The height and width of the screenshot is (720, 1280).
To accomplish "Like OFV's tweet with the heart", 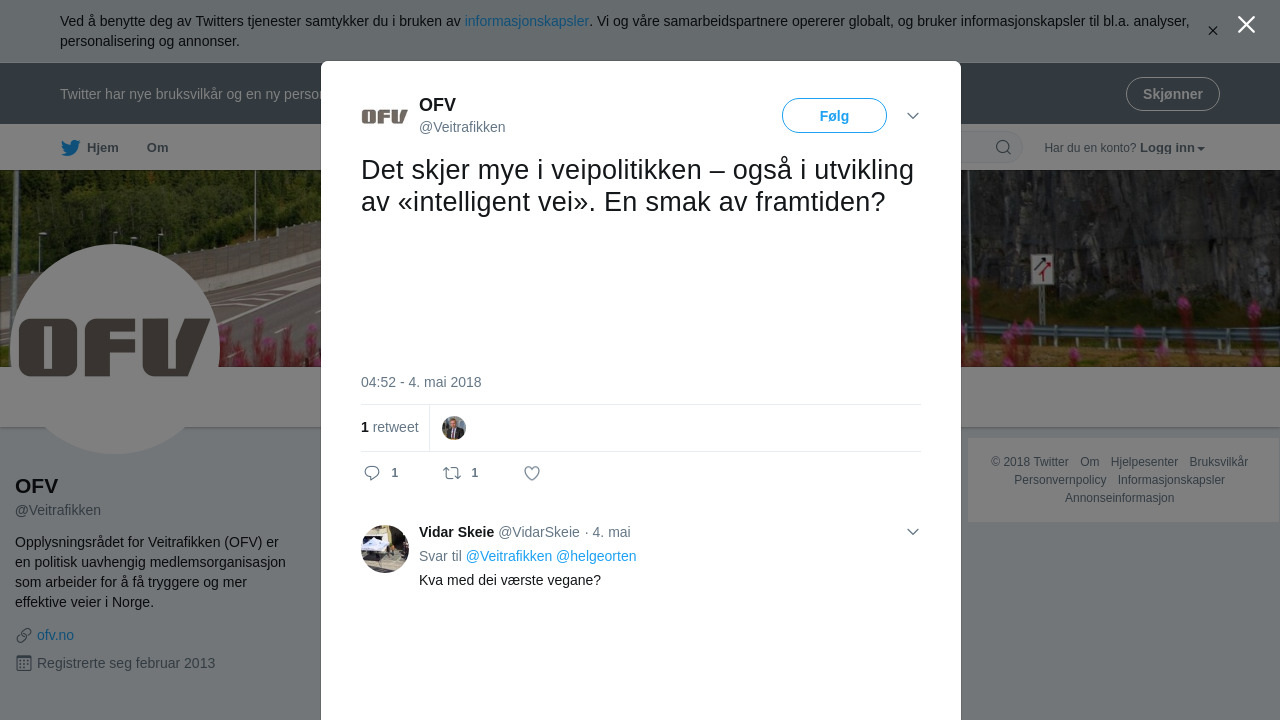I will click(x=532, y=473).
